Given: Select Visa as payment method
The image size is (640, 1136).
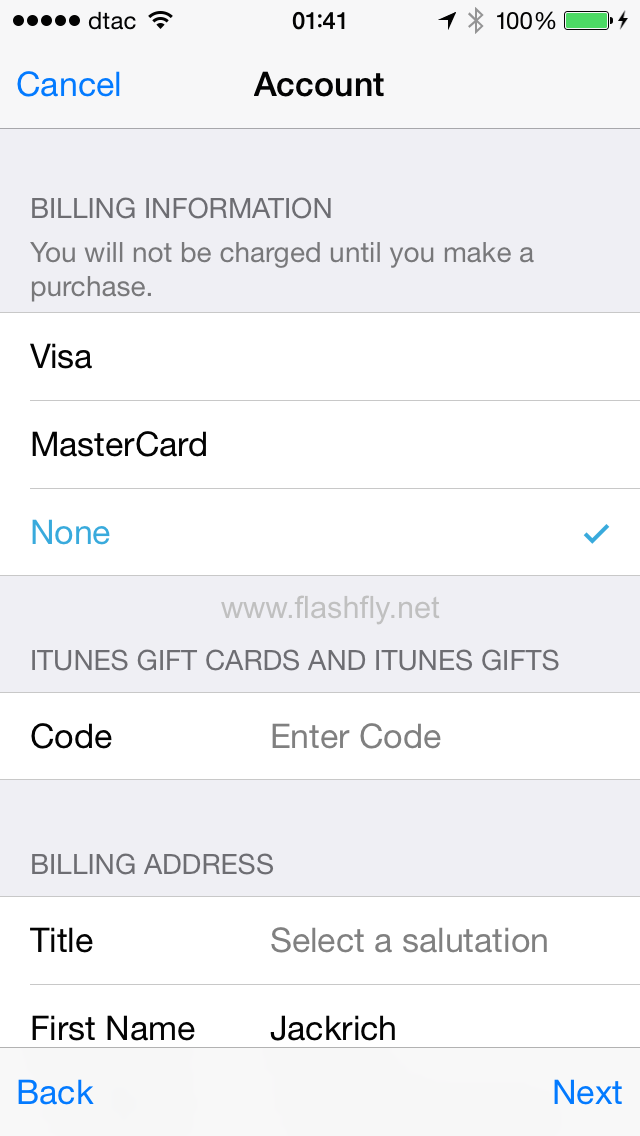Looking at the screenshot, I should click(320, 357).
